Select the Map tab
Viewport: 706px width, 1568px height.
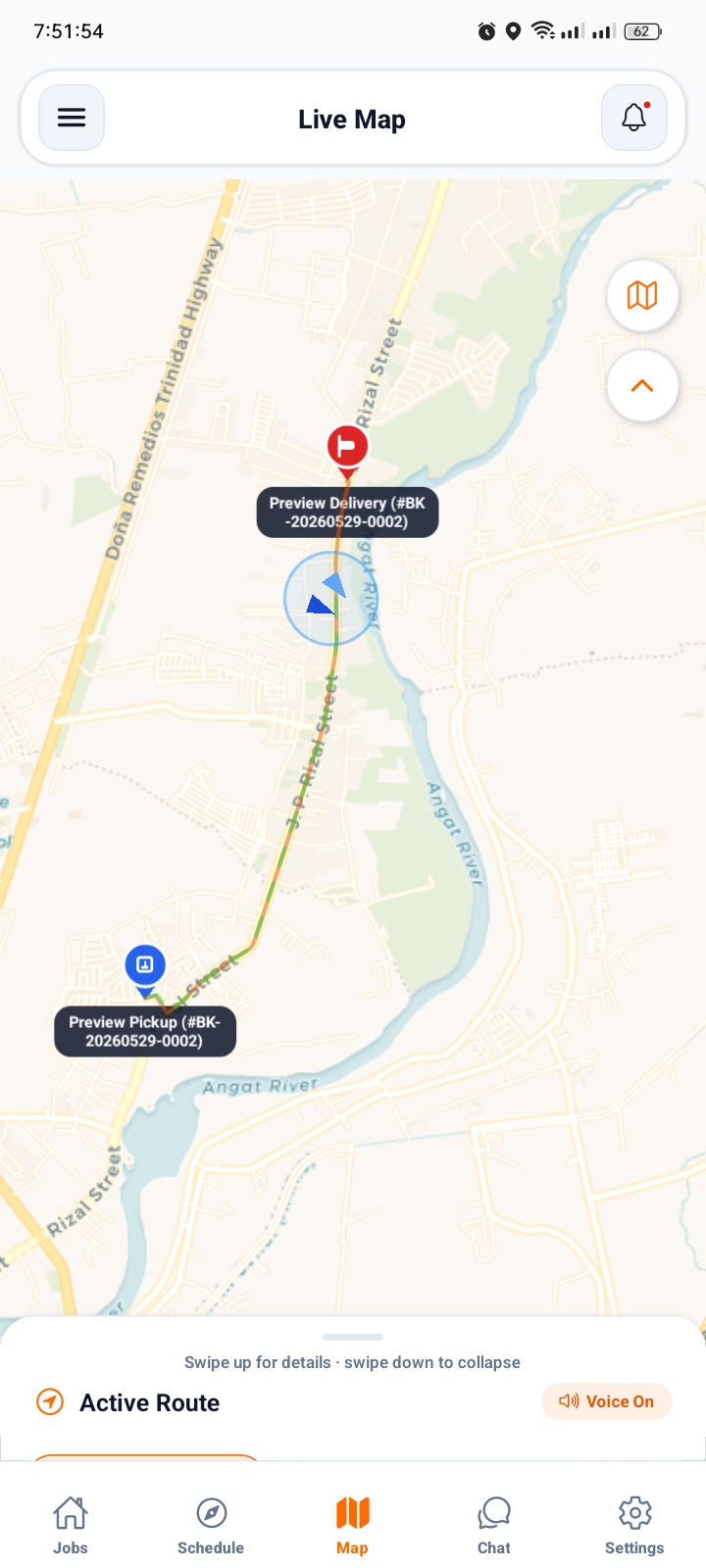click(x=352, y=1526)
